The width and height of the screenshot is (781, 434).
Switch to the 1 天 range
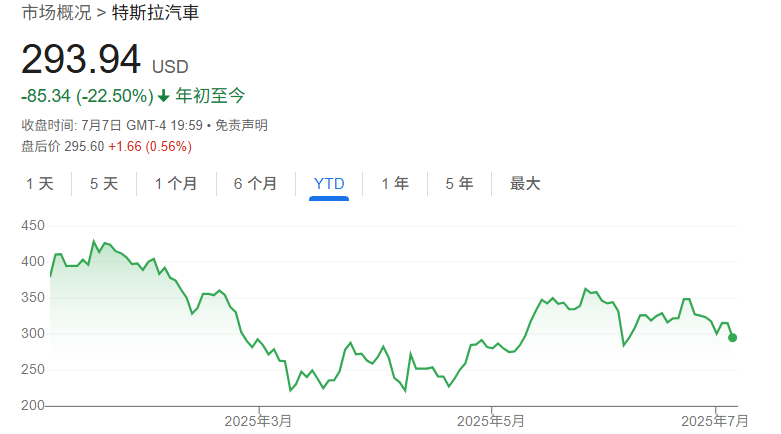40,184
